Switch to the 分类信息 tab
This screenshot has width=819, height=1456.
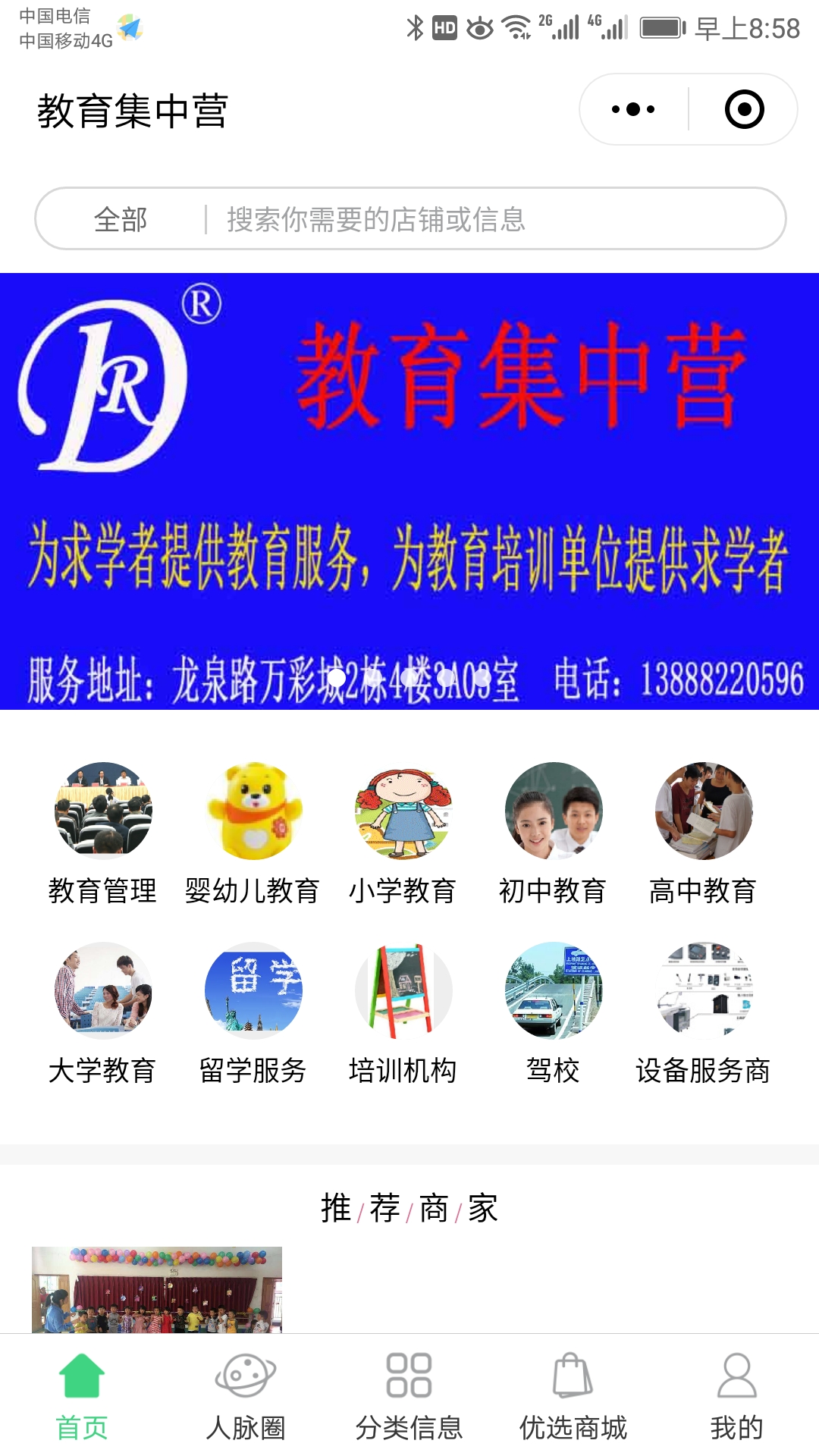click(409, 1396)
